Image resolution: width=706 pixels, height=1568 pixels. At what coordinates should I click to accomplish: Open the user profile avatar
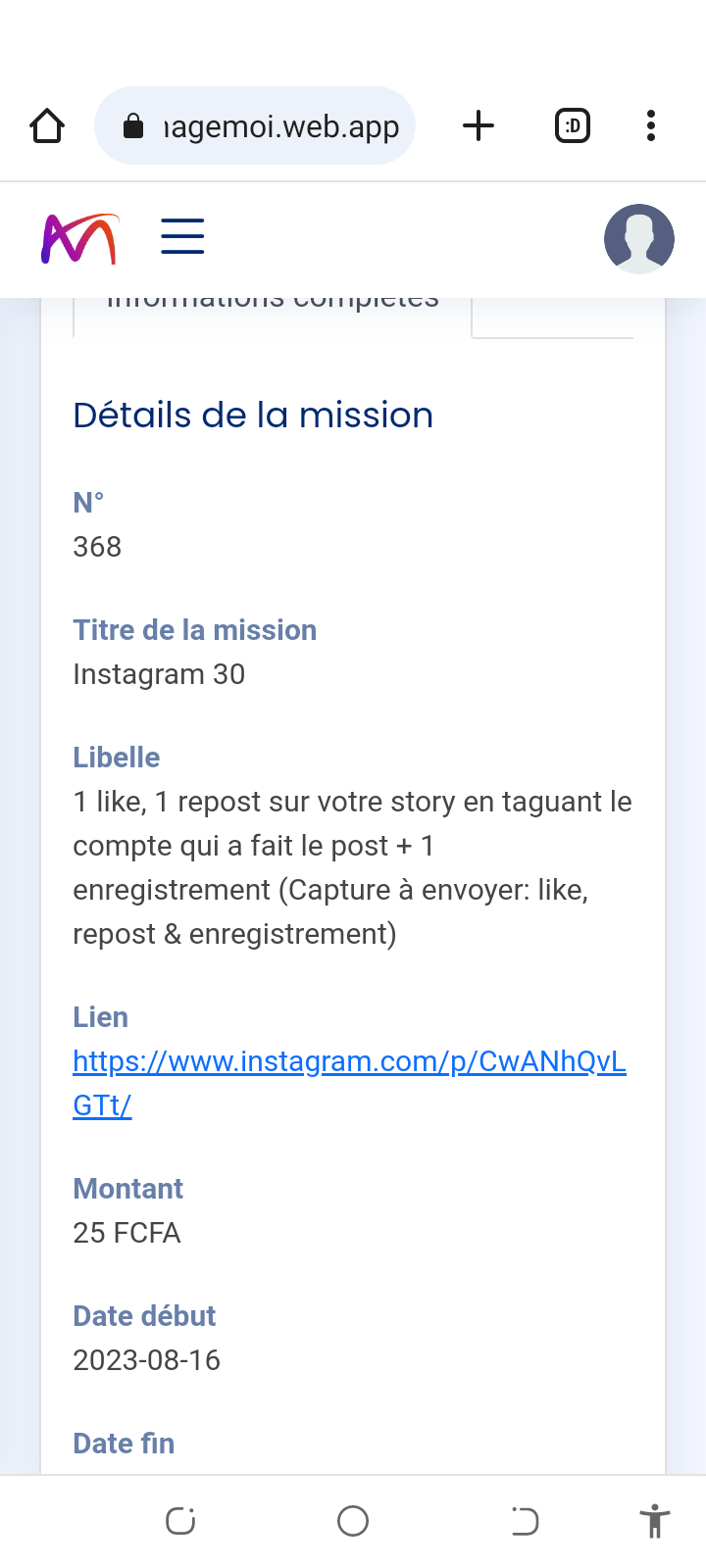pos(639,238)
